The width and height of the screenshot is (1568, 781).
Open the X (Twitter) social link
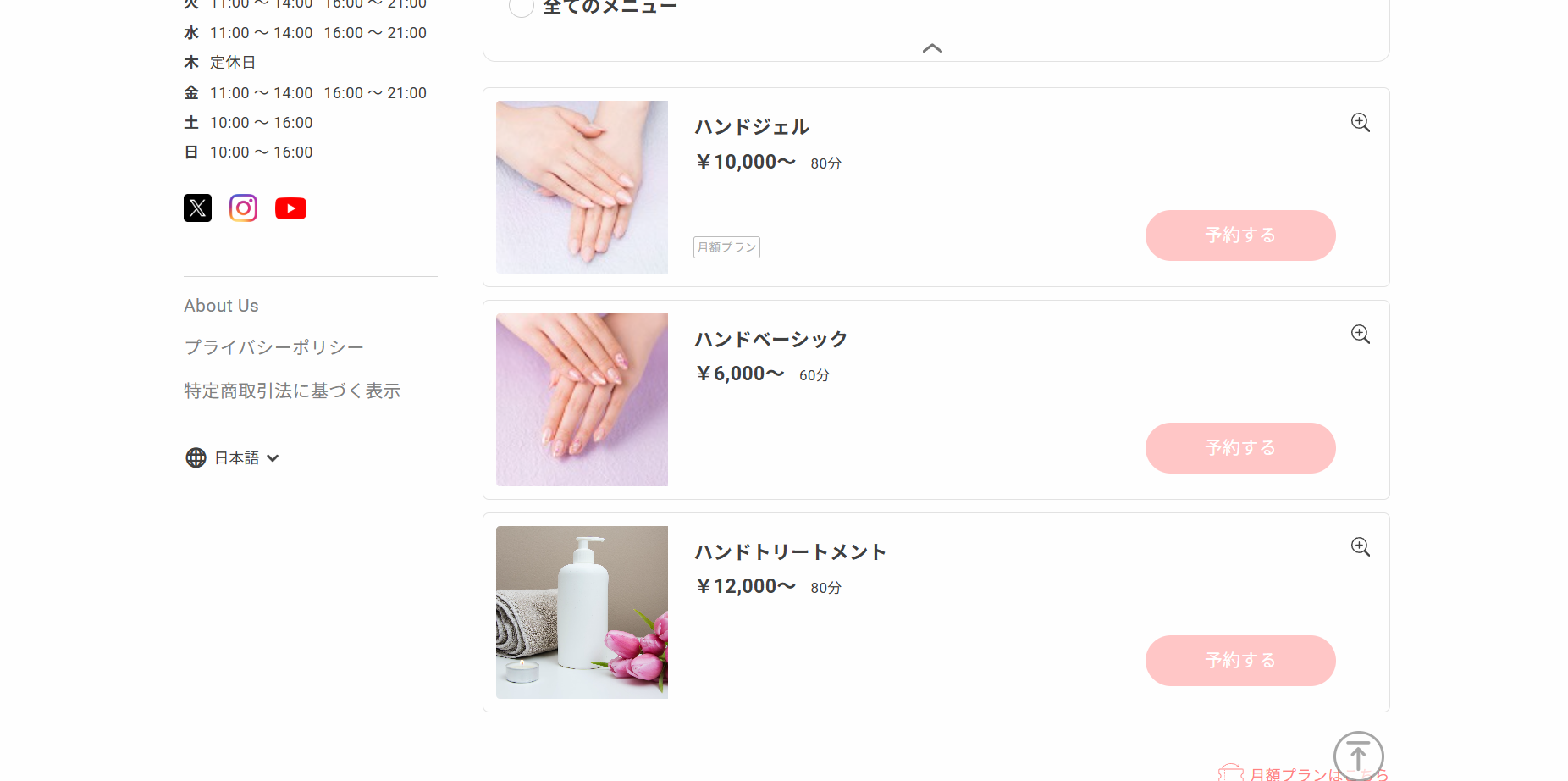point(197,208)
